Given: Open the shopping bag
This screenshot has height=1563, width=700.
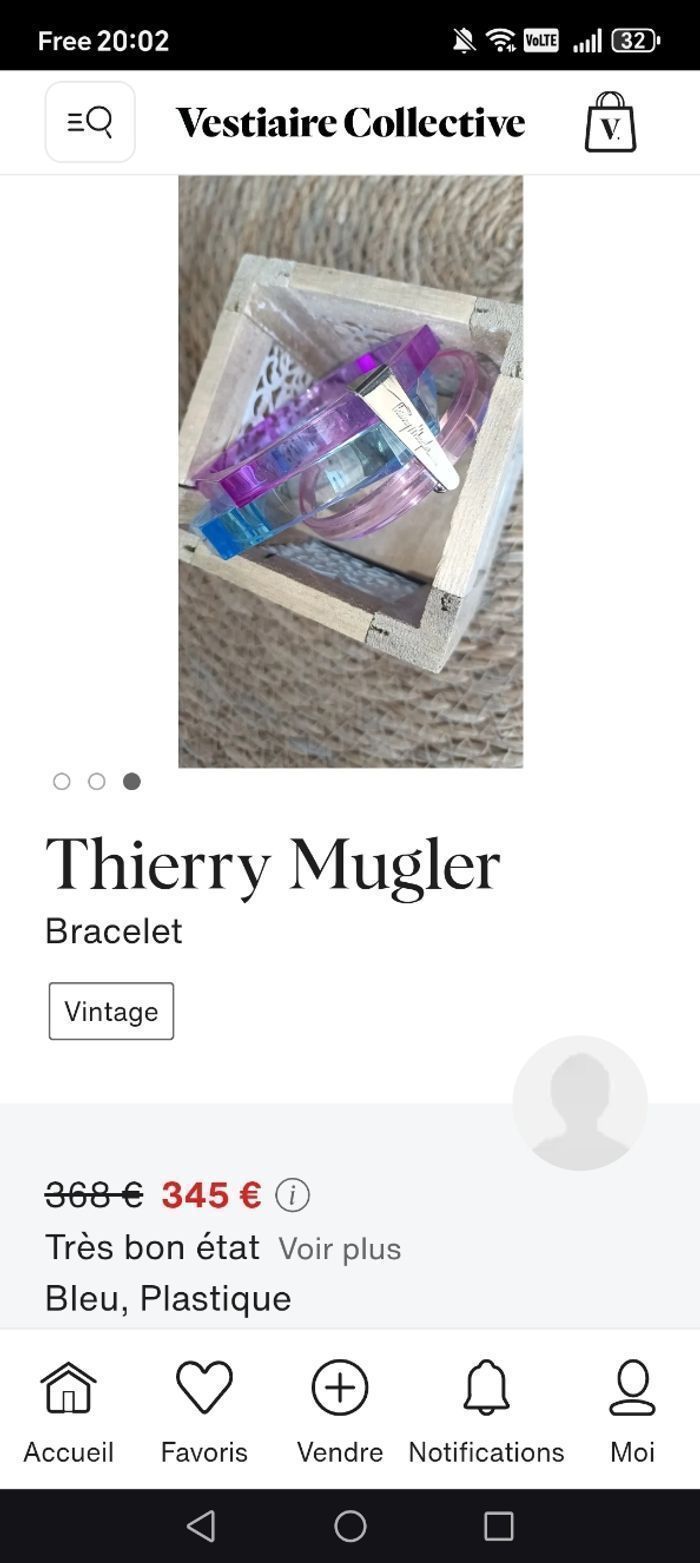Looking at the screenshot, I should [x=610, y=122].
